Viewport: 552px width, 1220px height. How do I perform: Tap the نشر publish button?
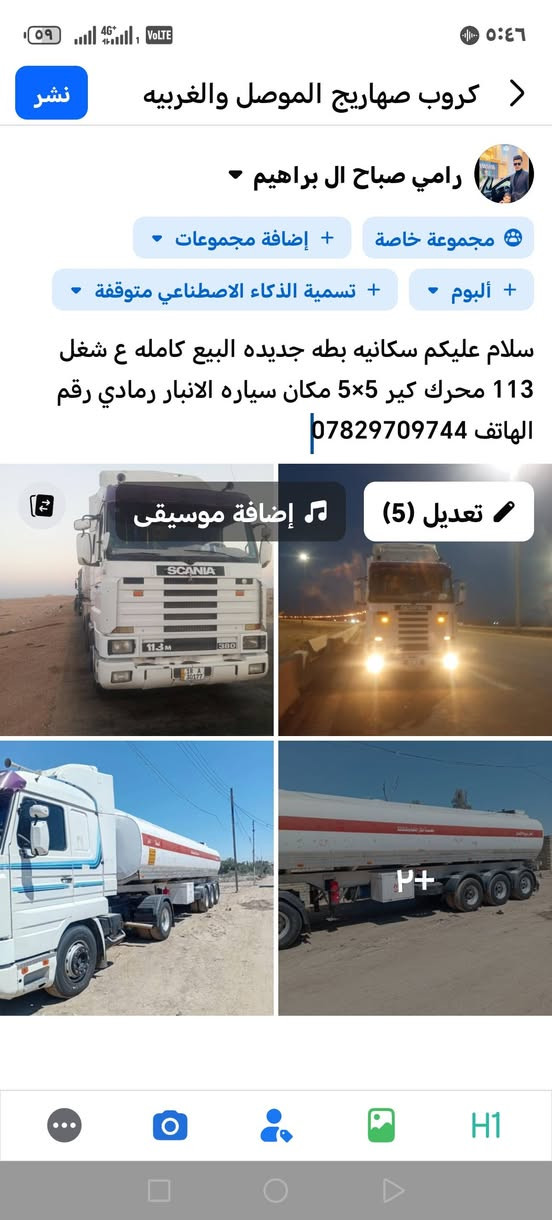[x=52, y=93]
